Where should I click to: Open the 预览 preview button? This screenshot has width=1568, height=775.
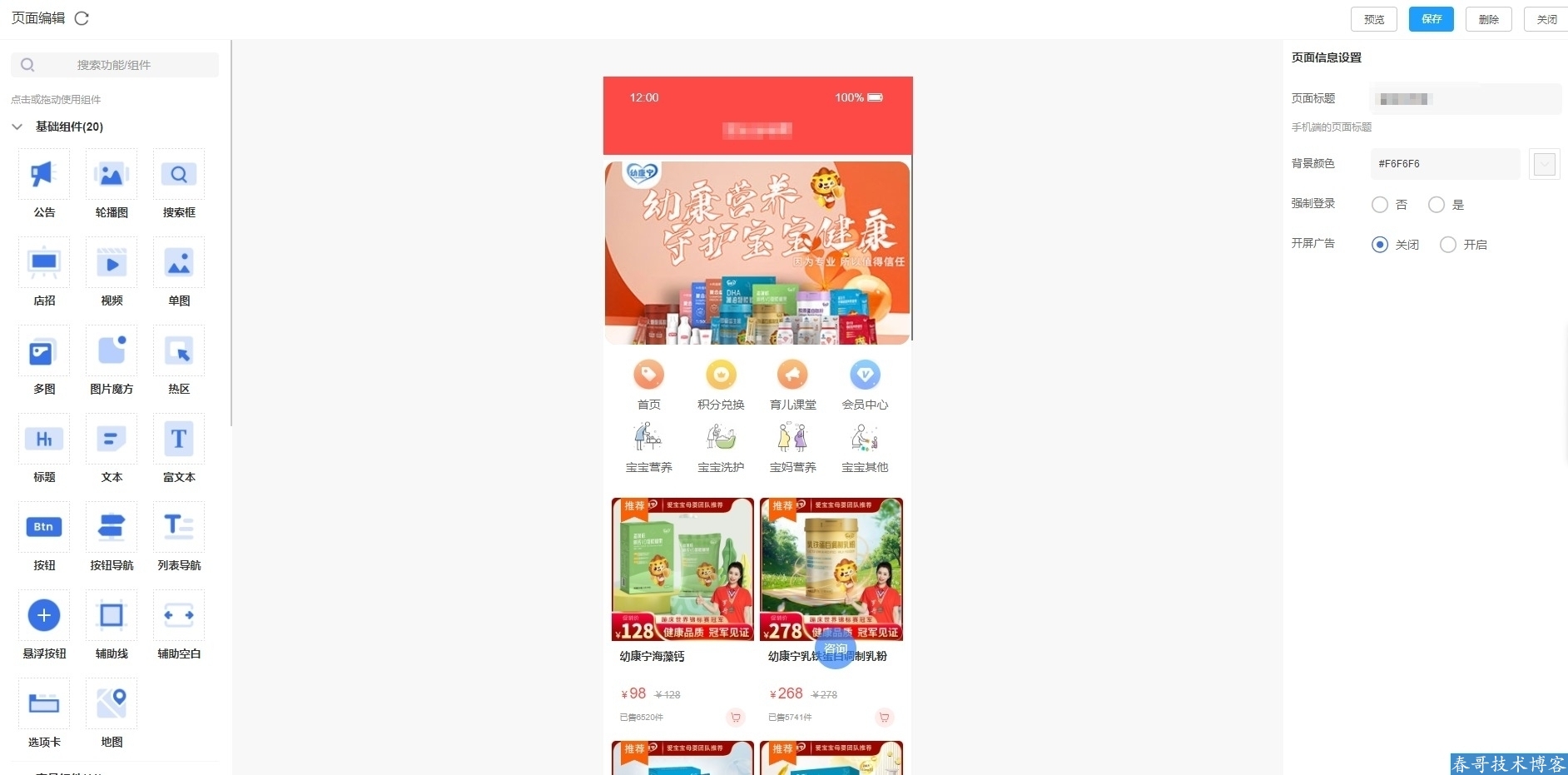click(x=1373, y=19)
